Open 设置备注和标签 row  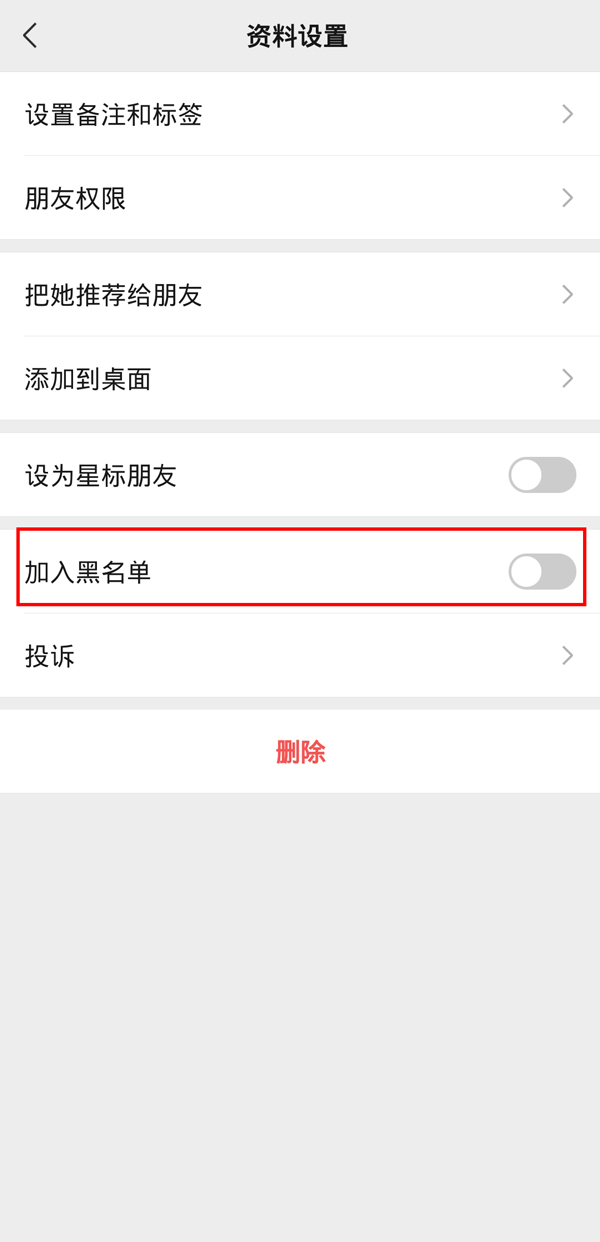pyautogui.click(x=300, y=114)
